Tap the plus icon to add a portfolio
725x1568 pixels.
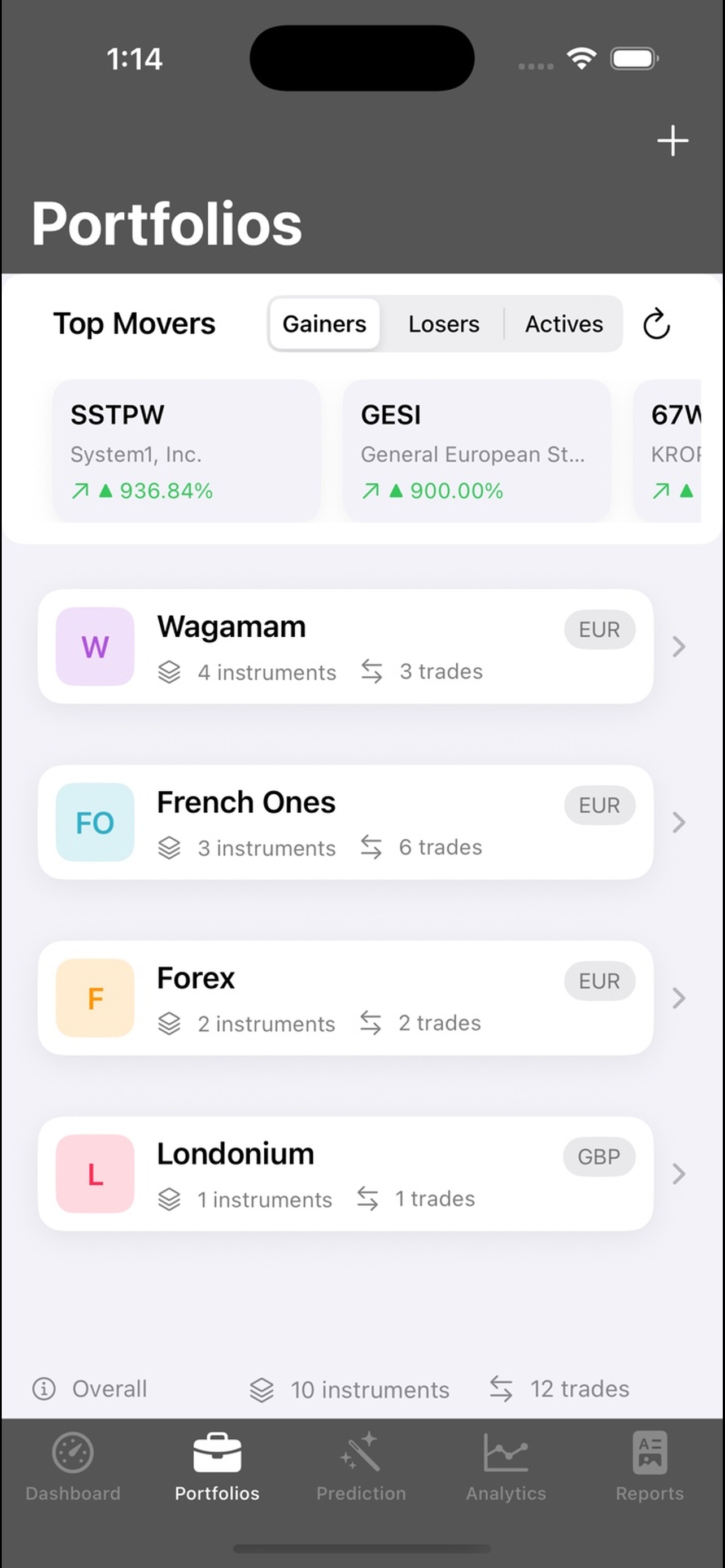point(672,141)
